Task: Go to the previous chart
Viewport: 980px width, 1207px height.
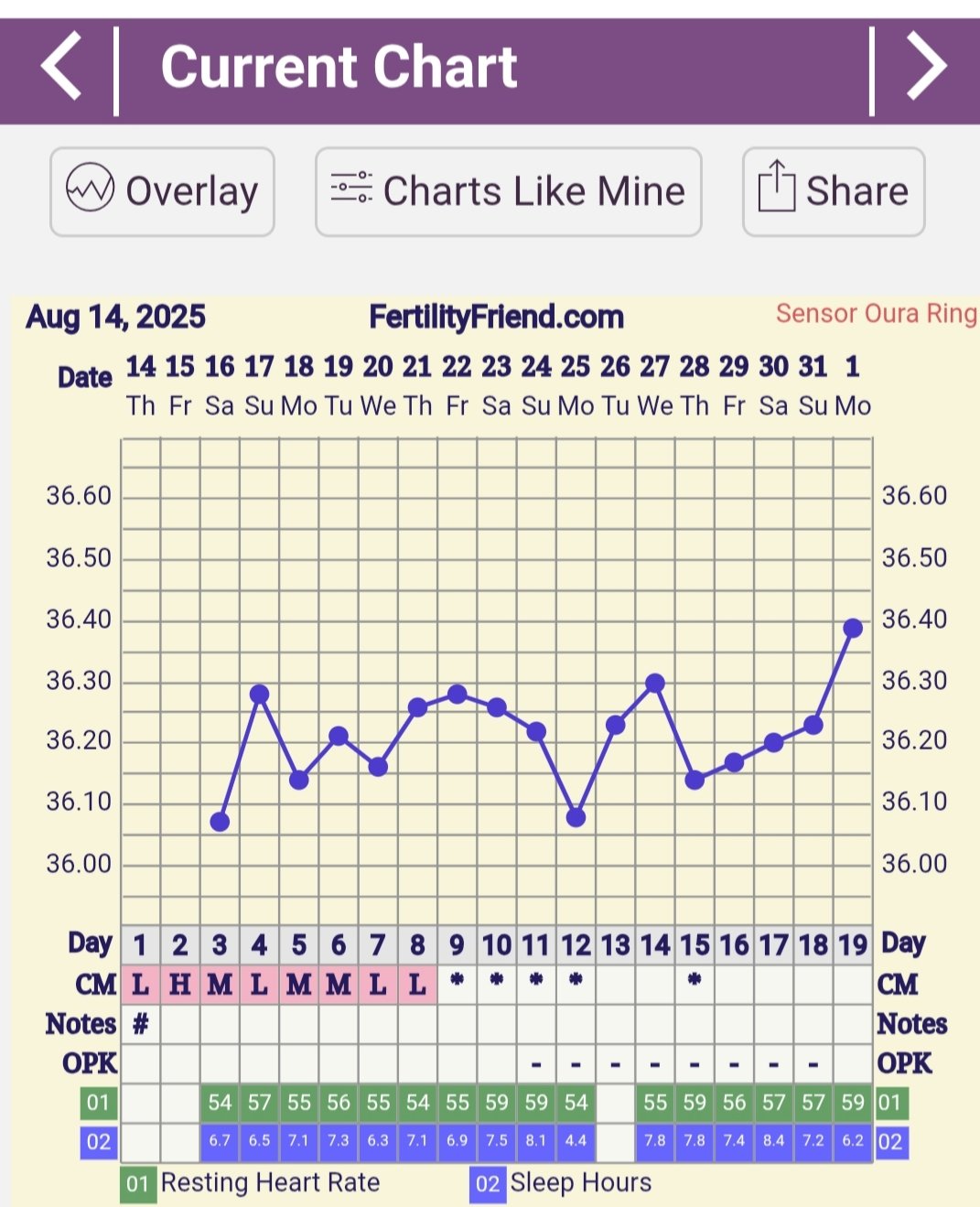Action: pos(61,67)
